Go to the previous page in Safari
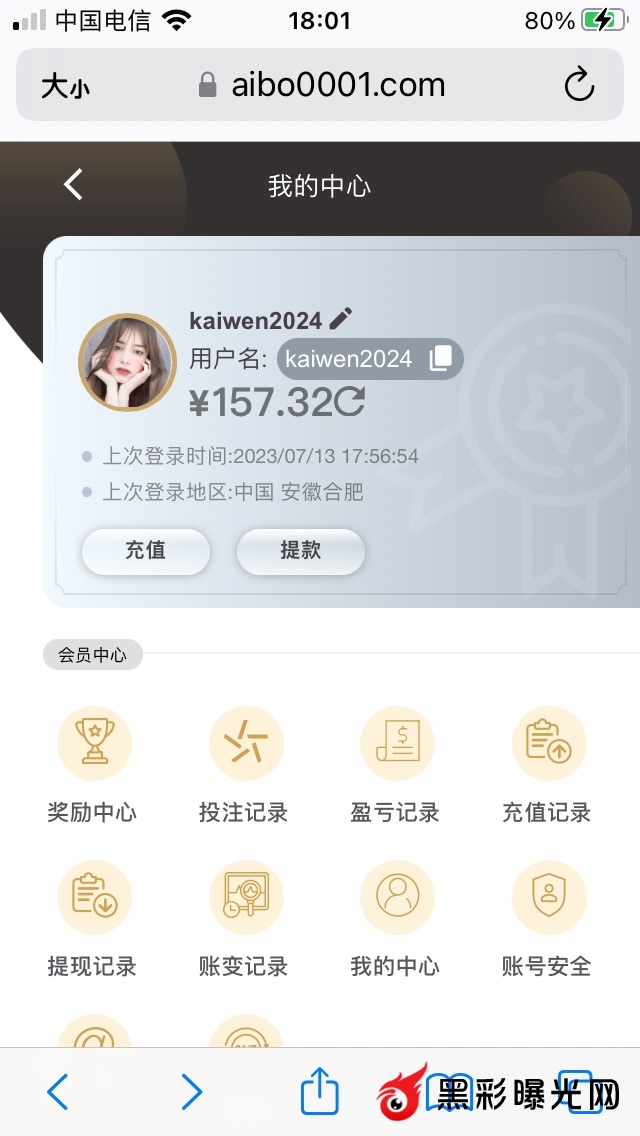The height and width of the screenshot is (1136, 640). click(x=58, y=1091)
